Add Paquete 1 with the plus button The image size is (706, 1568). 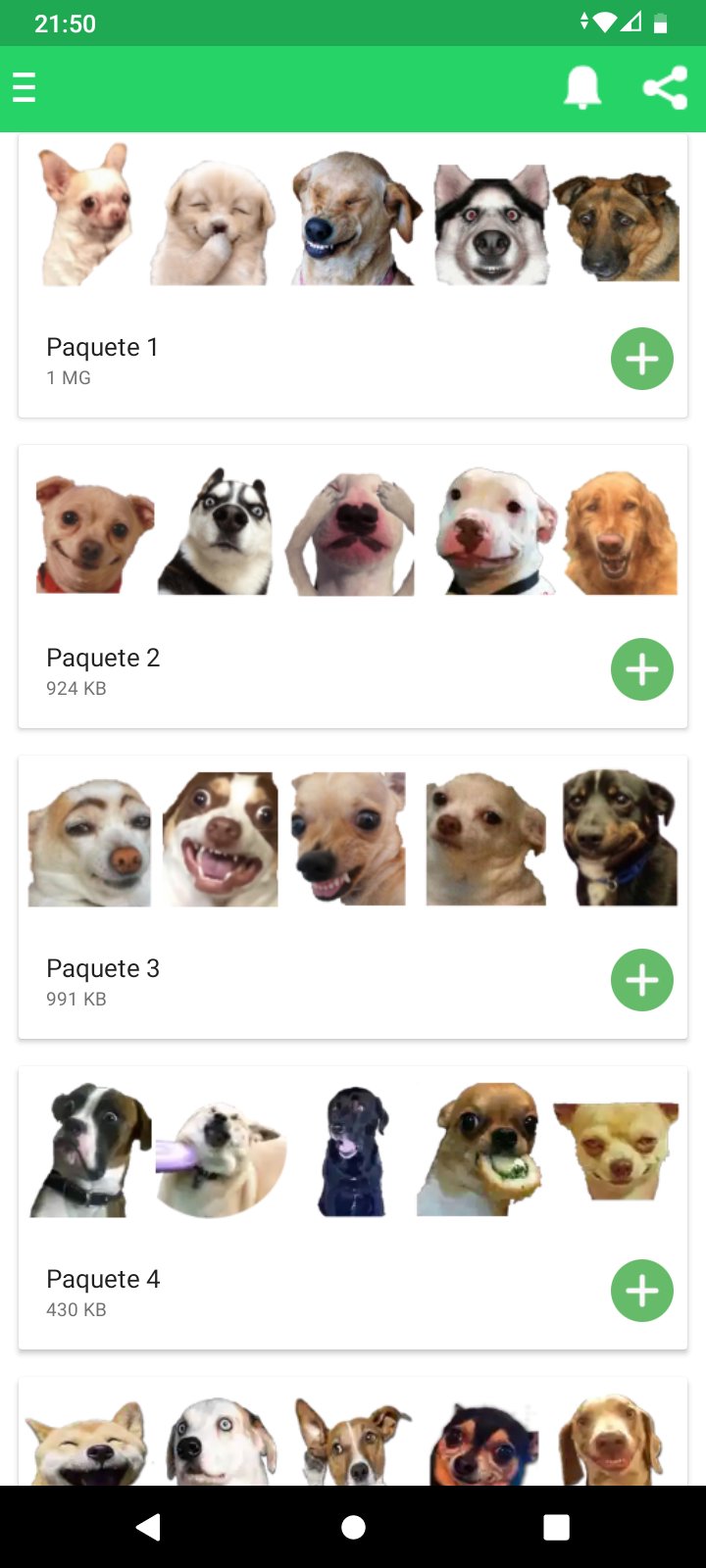(641, 359)
